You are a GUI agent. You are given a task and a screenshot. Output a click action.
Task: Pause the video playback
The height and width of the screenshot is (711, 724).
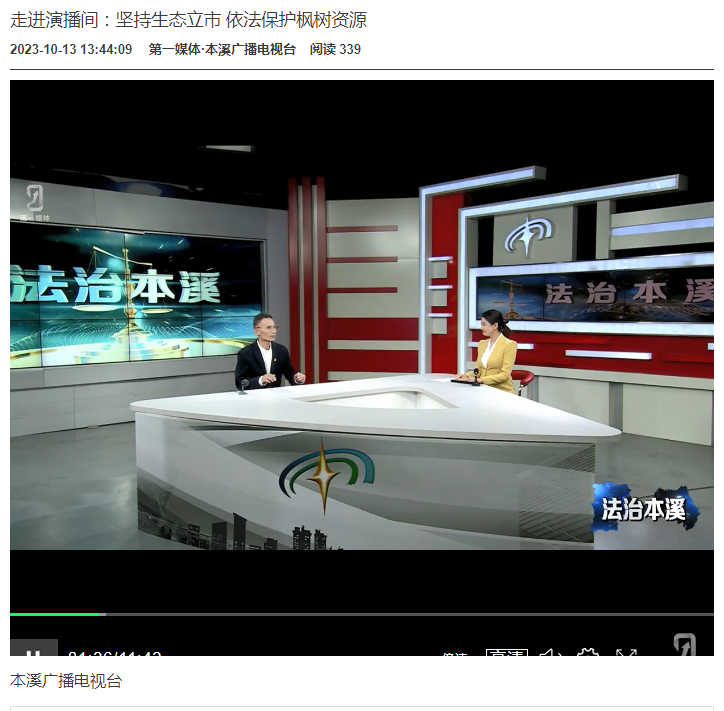[33, 651]
